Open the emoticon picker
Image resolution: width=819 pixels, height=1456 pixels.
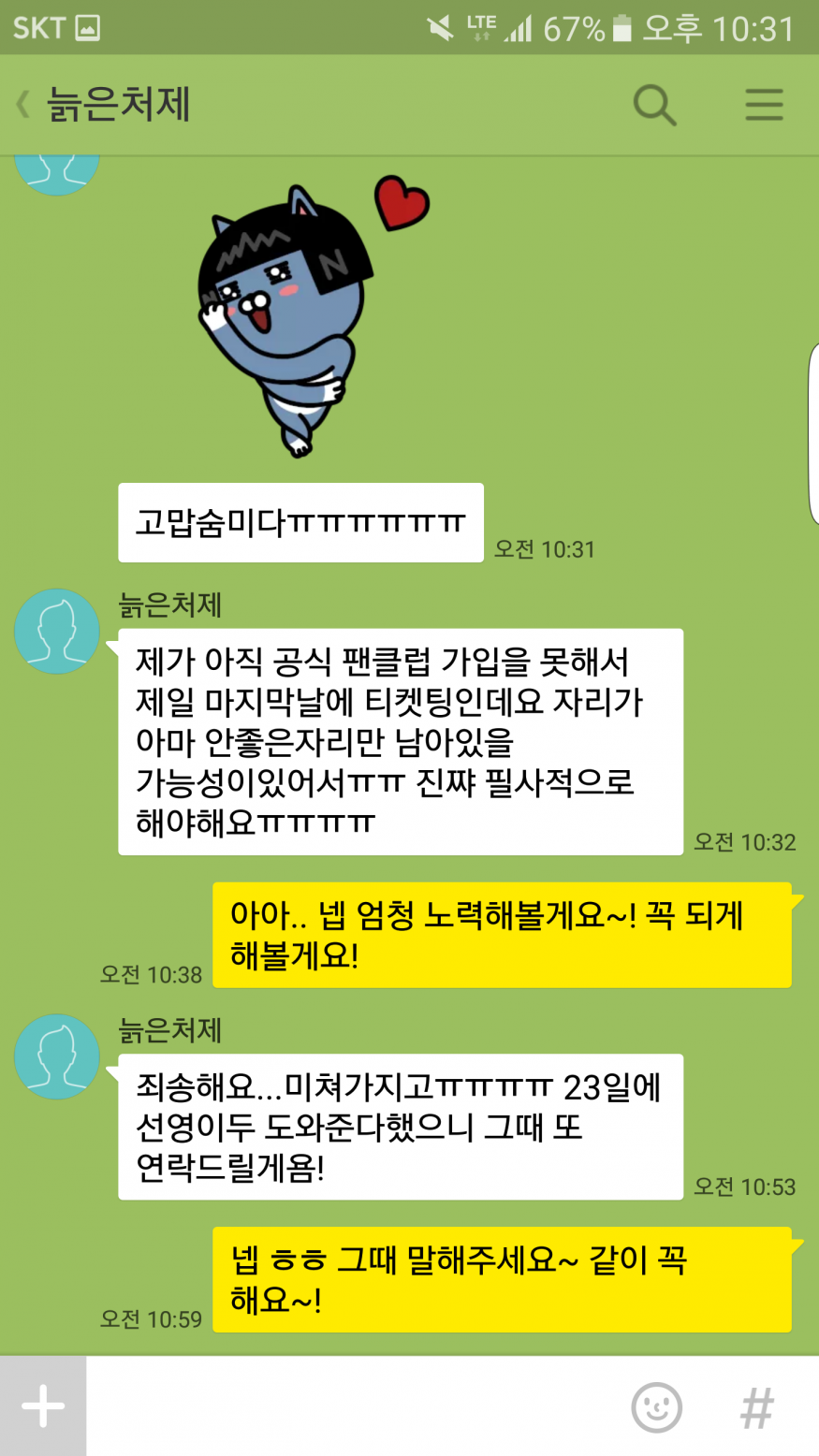click(656, 1406)
